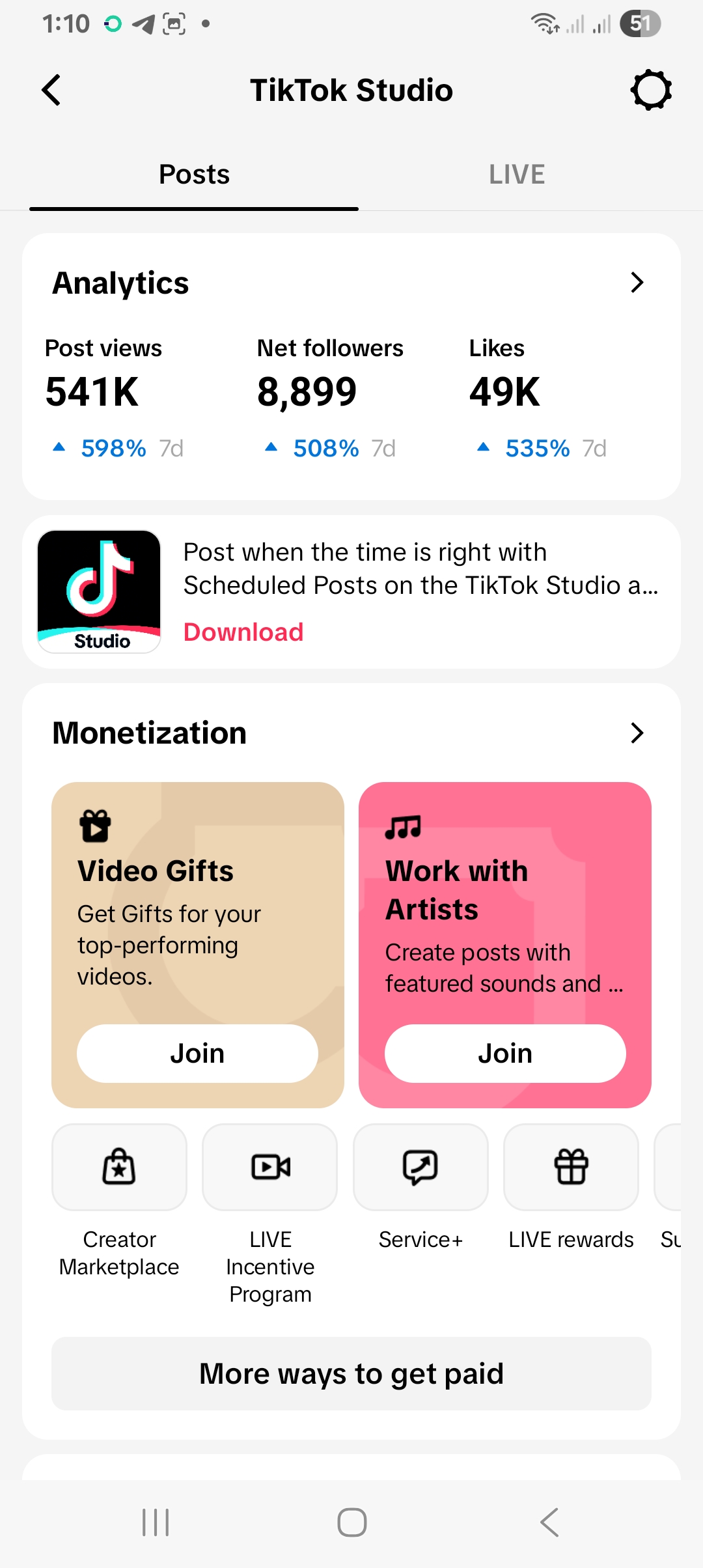Tap the Download link for TikTok Studio app

(243, 632)
